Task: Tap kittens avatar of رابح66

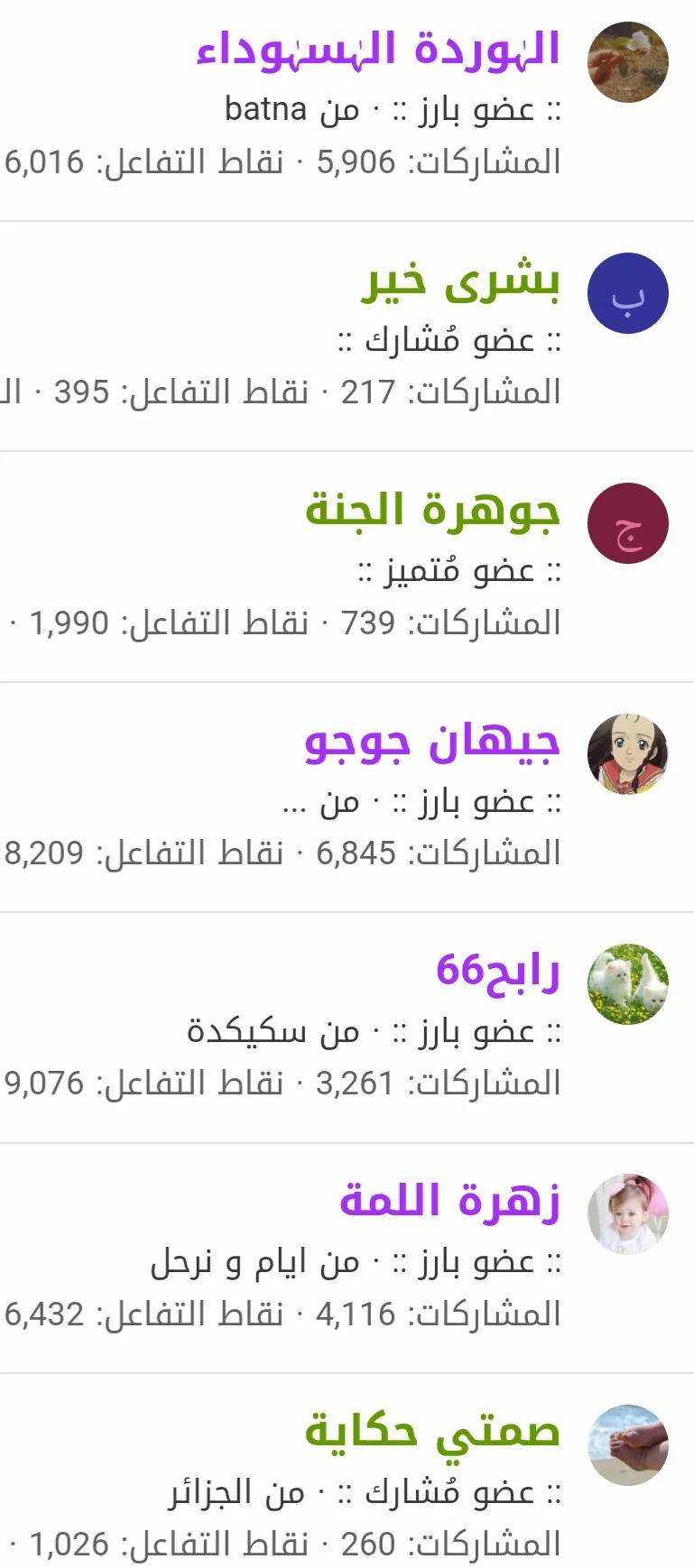Action: click(627, 984)
